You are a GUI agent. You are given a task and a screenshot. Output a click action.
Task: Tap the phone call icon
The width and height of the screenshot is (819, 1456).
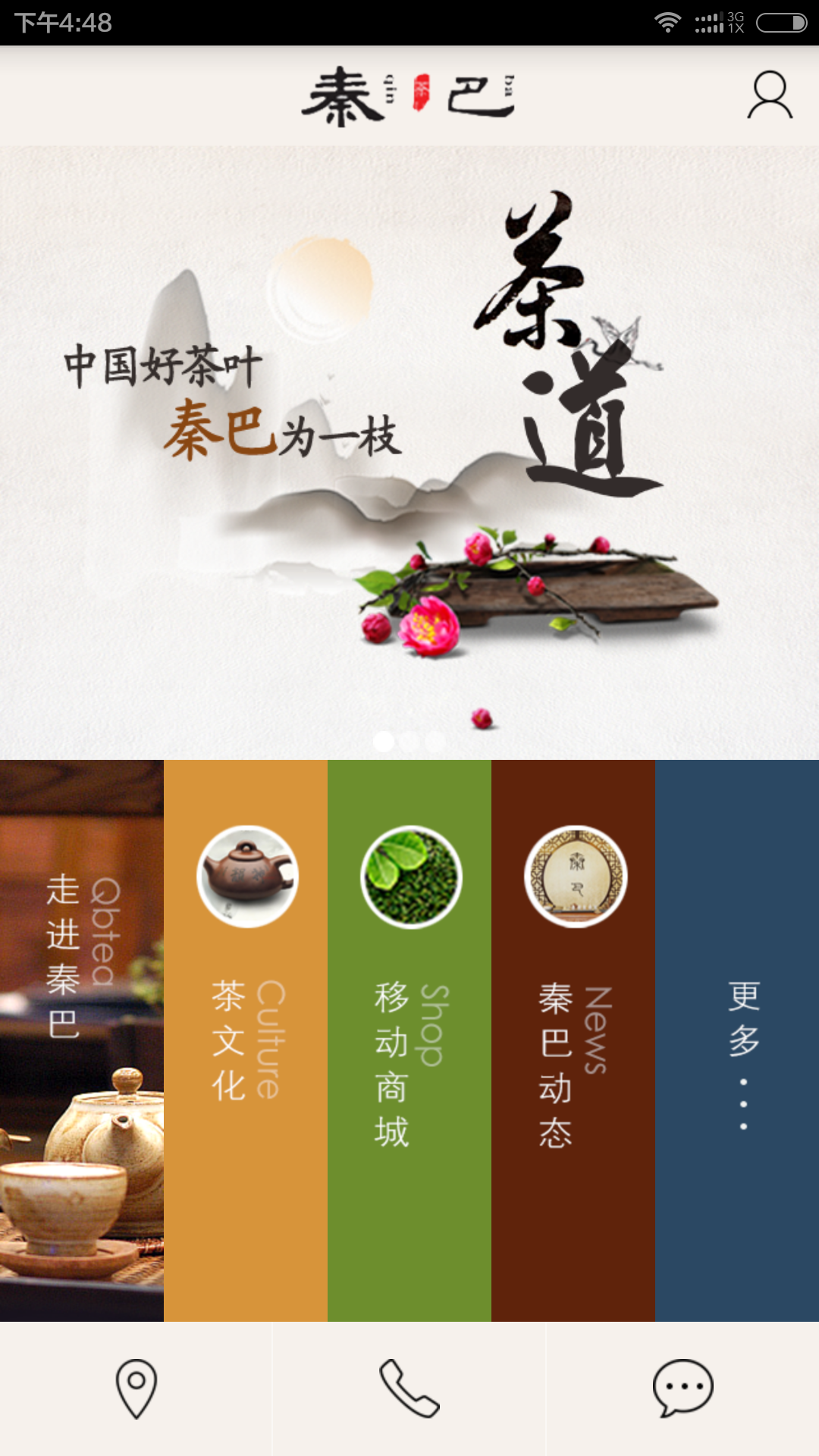coord(409,1389)
